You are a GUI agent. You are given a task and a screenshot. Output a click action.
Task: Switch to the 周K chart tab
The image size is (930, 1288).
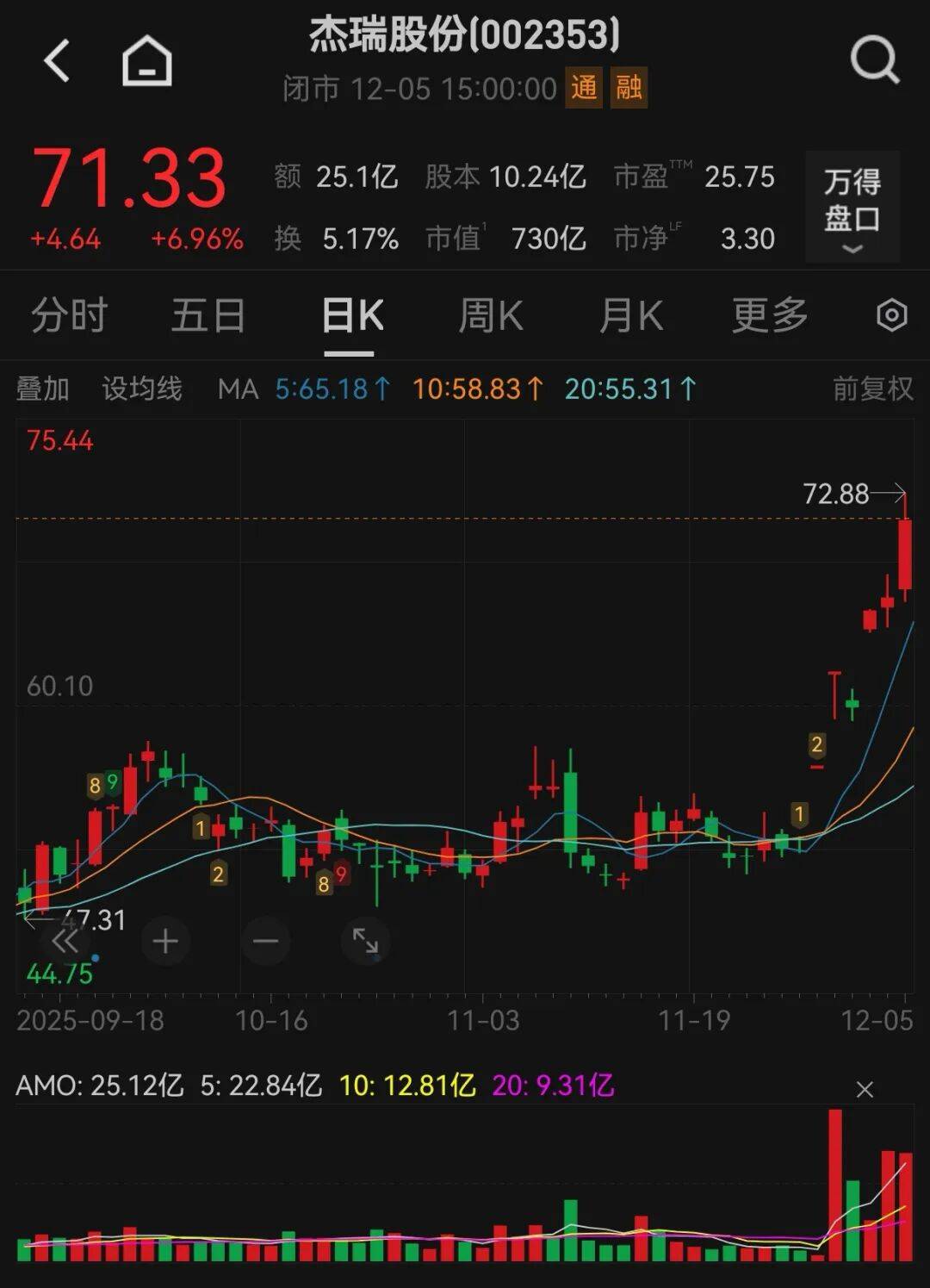coord(491,315)
